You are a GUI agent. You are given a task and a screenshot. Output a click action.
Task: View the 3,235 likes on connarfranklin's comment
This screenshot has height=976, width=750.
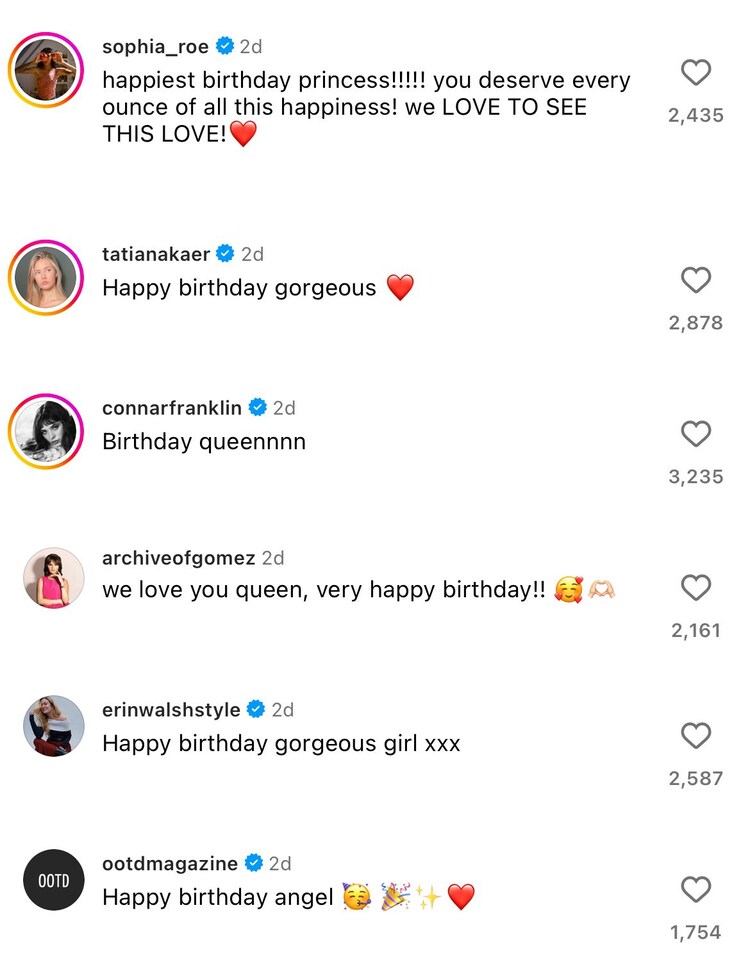(x=697, y=477)
